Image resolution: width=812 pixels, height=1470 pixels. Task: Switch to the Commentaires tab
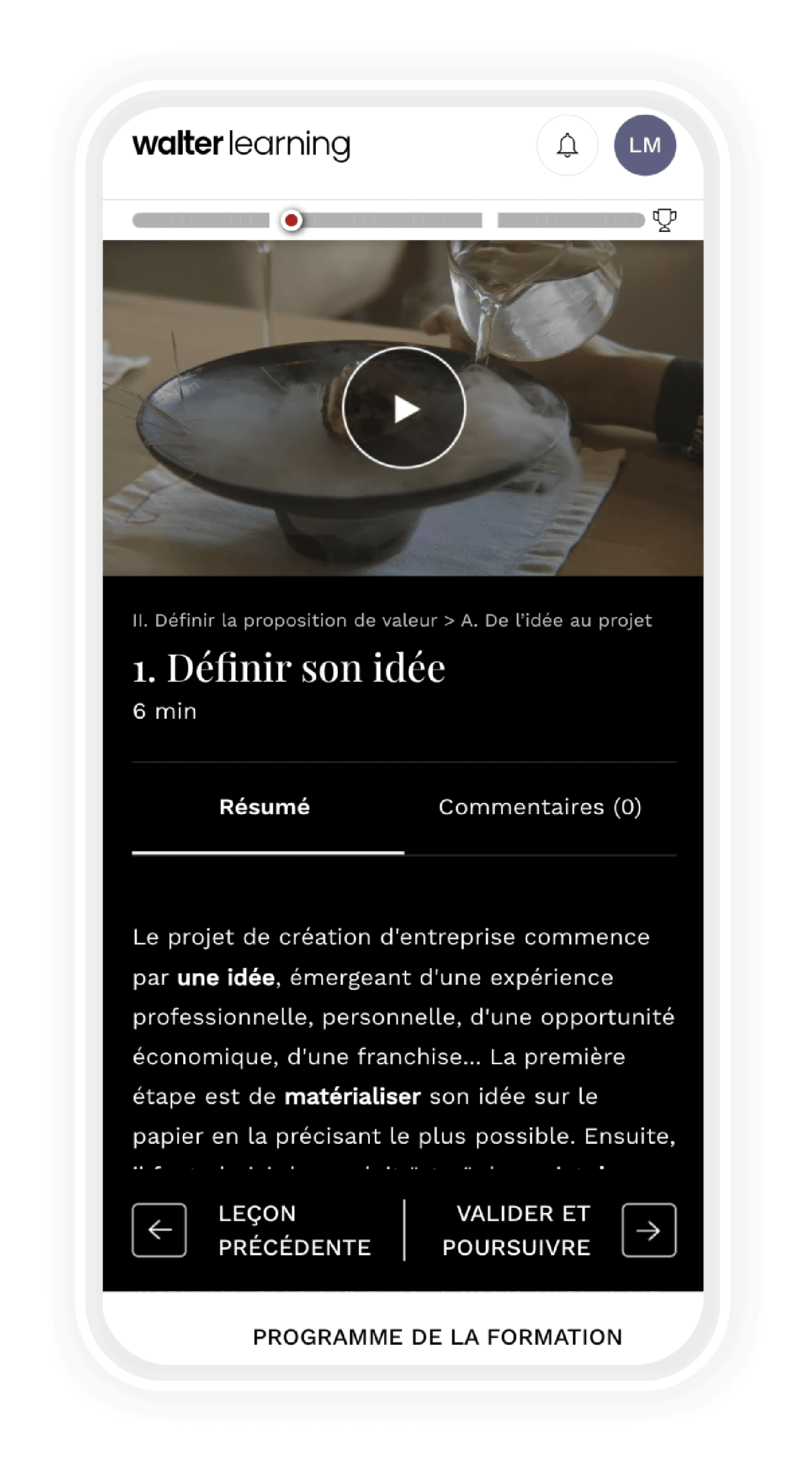540,807
